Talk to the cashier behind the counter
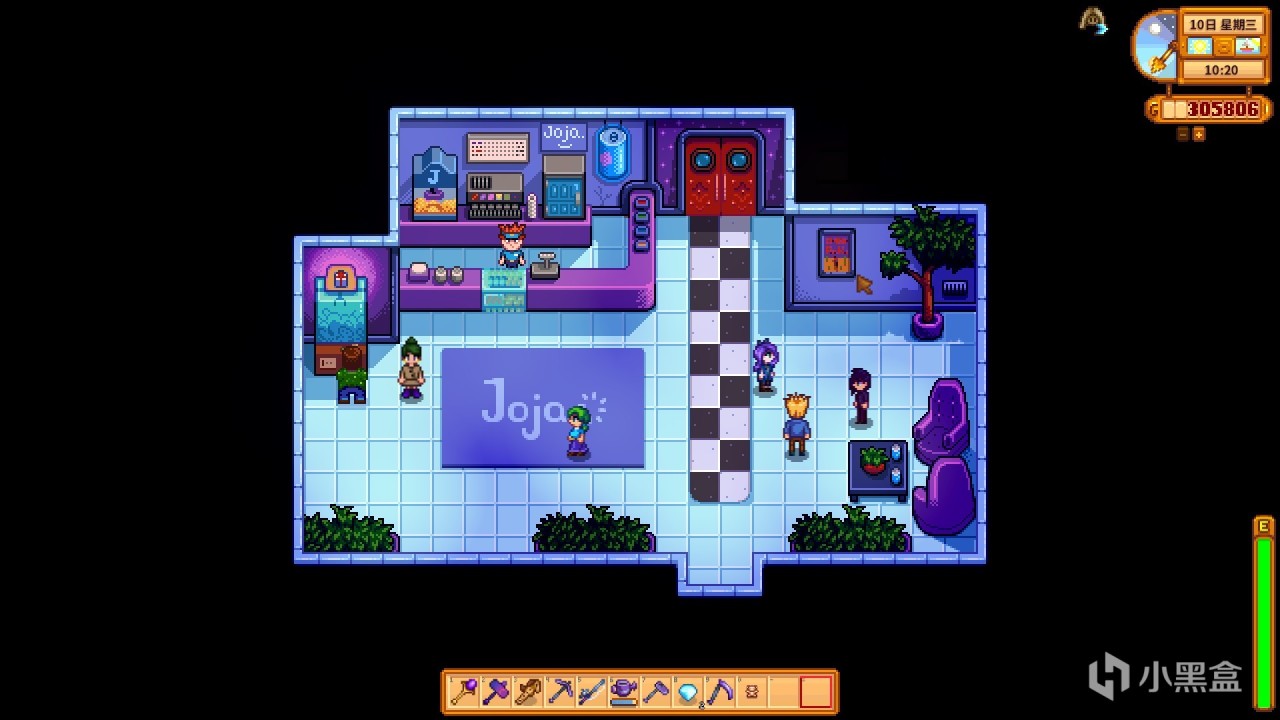The width and height of the screenshot is (1280, 720). pos(512,246)
